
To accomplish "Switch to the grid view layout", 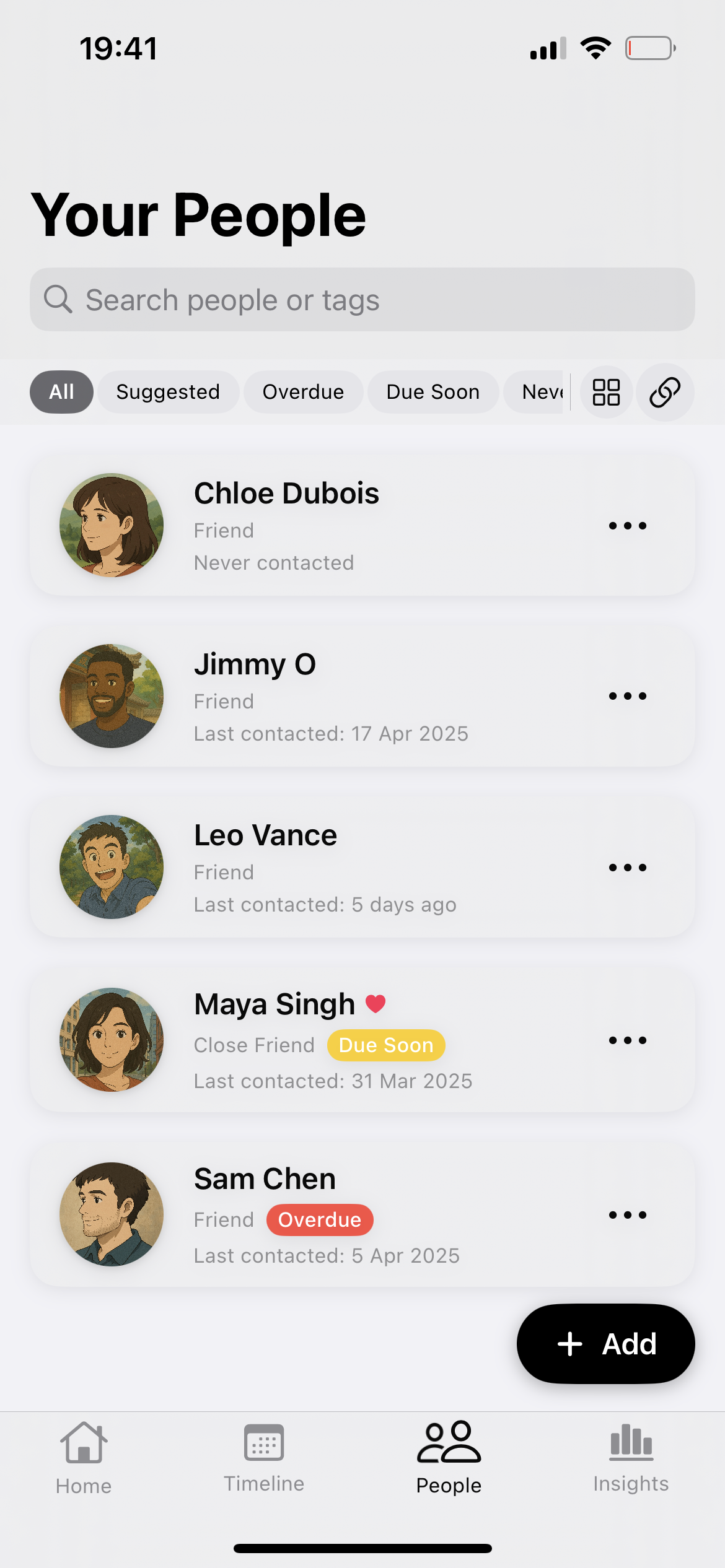I will pyautogui.click(x=606, y=392).
